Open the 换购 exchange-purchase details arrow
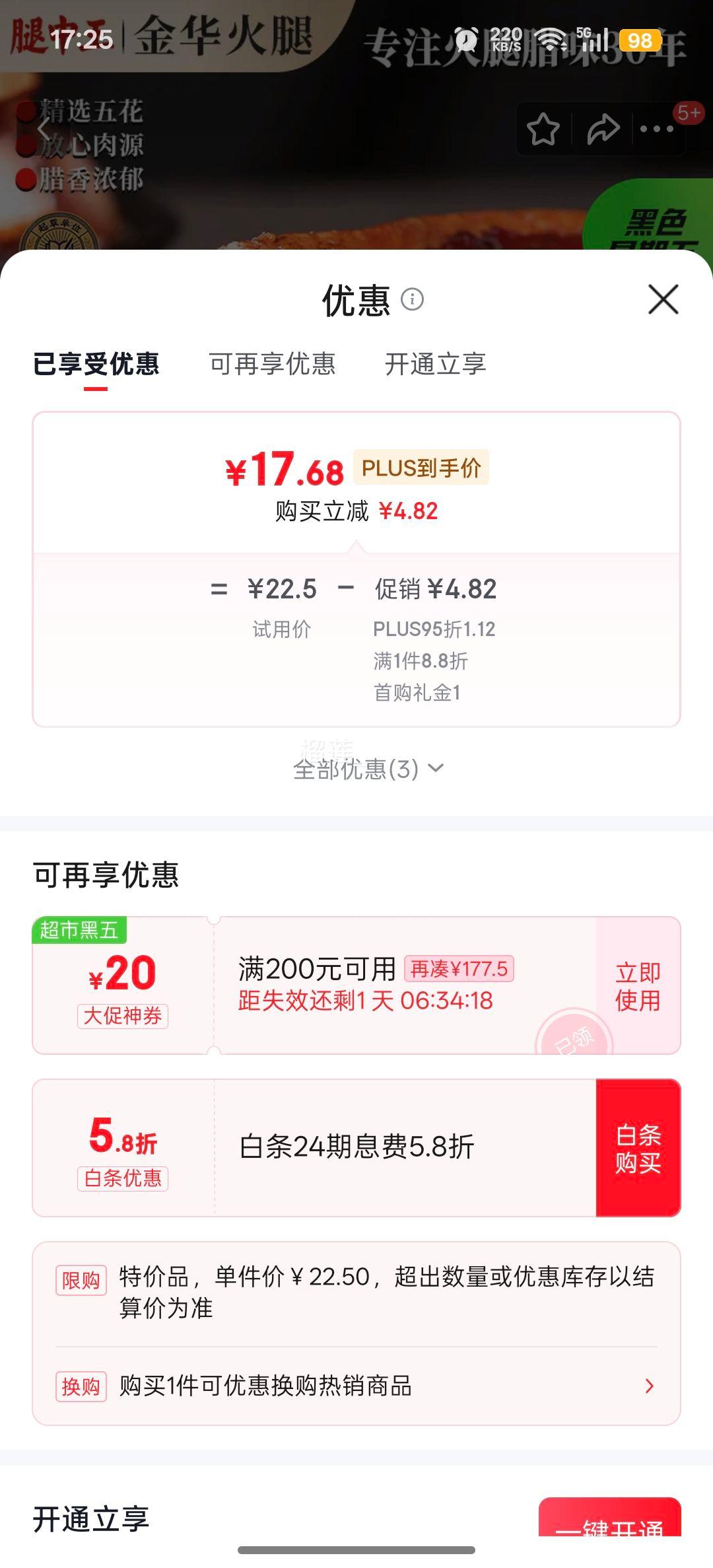This screenshot has height=1568, width=713. click(x=650, y=1384)
